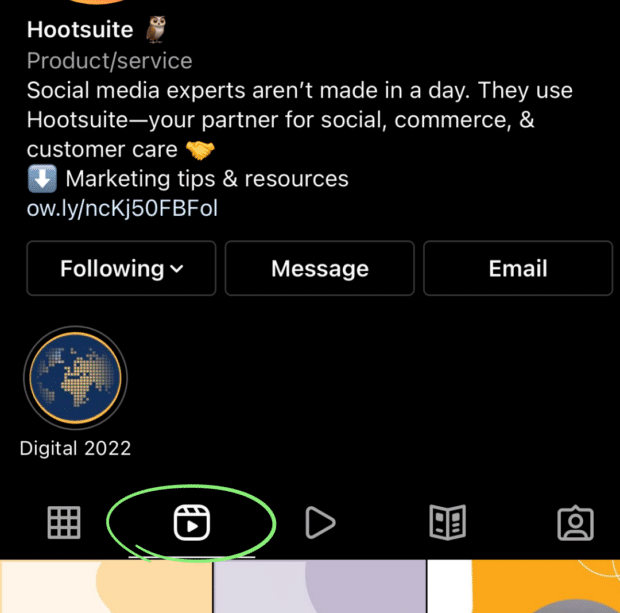
Task: Open the ow.ly link in bio
Action: click(x=122, y=208)
